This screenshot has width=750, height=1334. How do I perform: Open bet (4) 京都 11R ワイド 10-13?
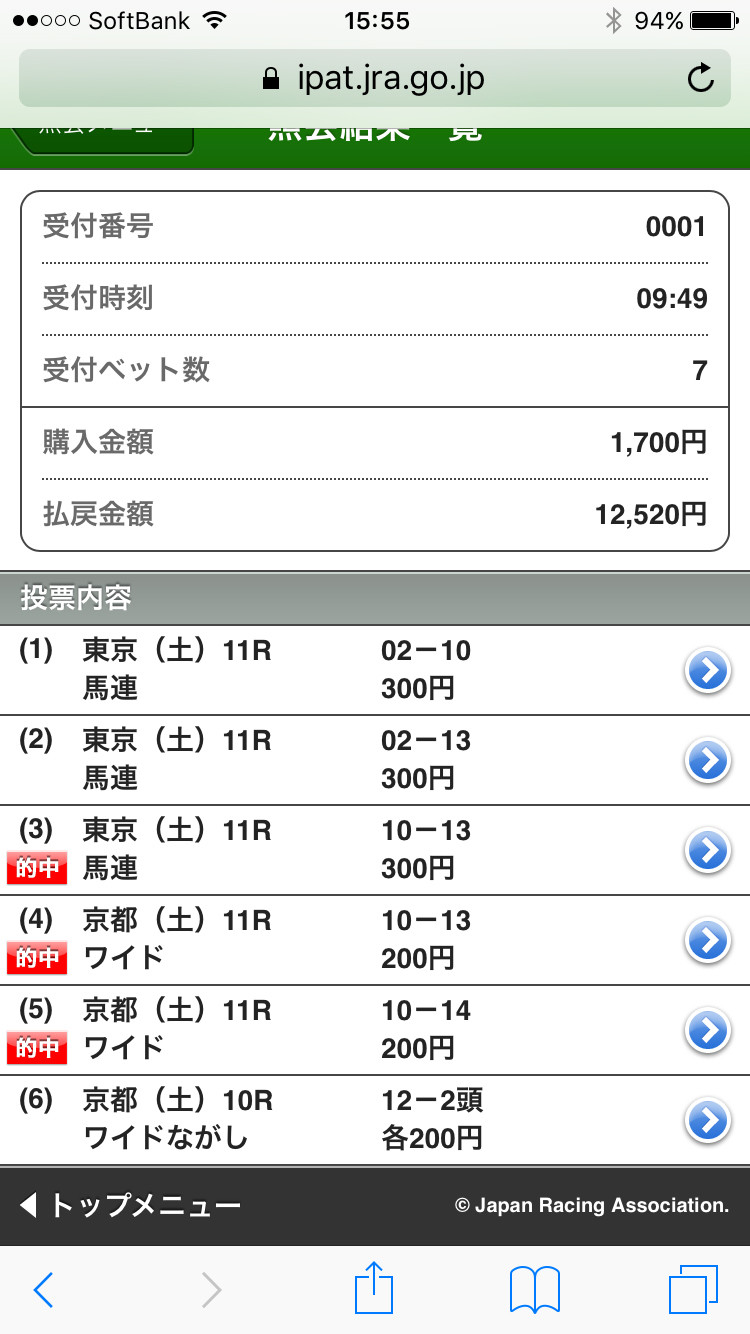click(x=375, y=940)
